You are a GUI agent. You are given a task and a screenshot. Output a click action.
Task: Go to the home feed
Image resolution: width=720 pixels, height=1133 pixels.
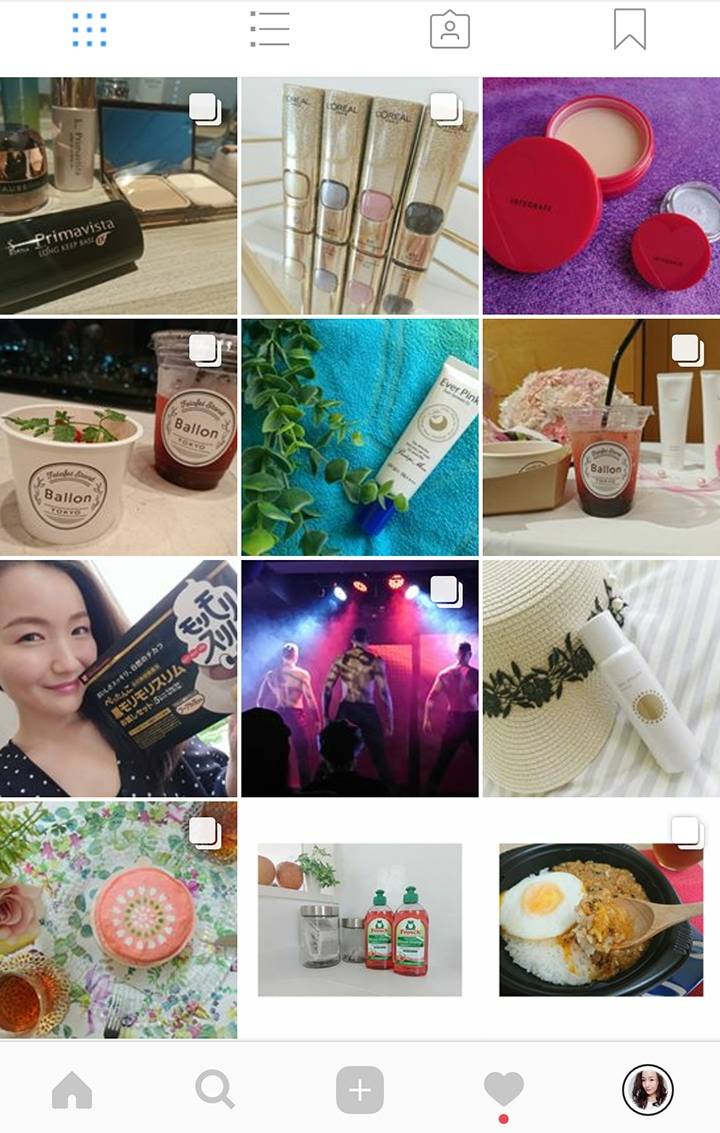(x=72, y=1090)
